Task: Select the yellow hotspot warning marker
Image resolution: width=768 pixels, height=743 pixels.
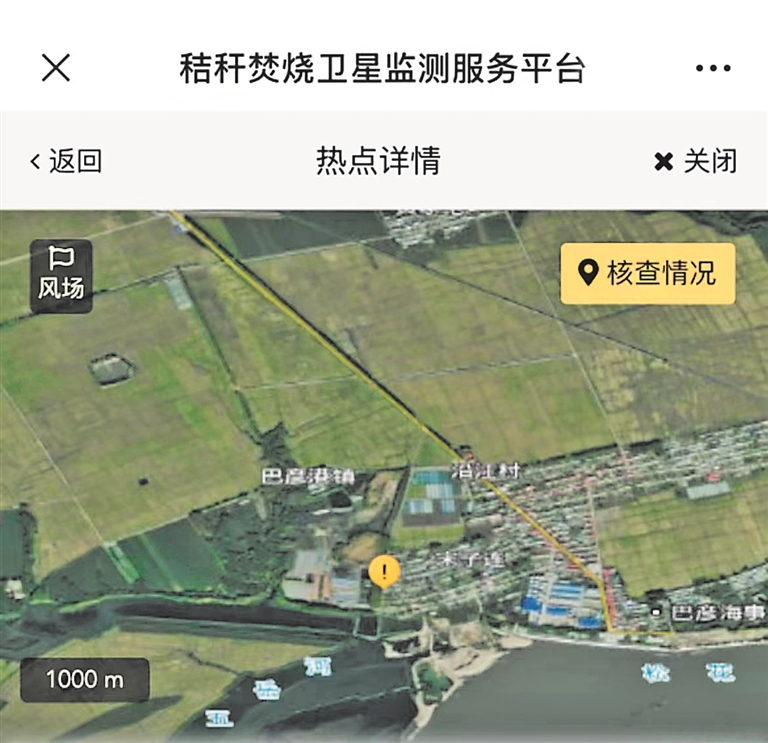Action: 384,572
